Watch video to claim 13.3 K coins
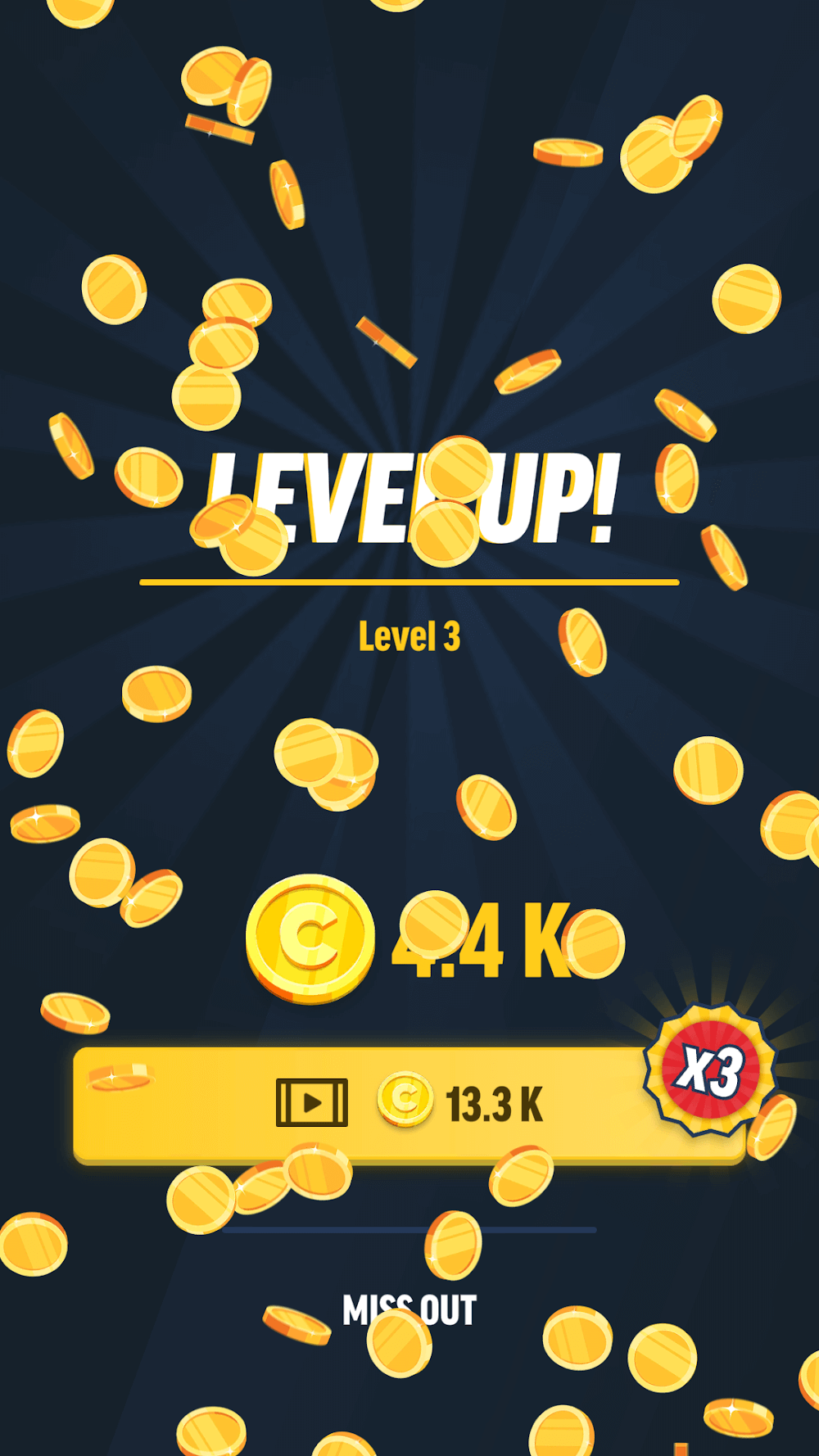This screenshot has width=819, height=1456. (409, 1104)
